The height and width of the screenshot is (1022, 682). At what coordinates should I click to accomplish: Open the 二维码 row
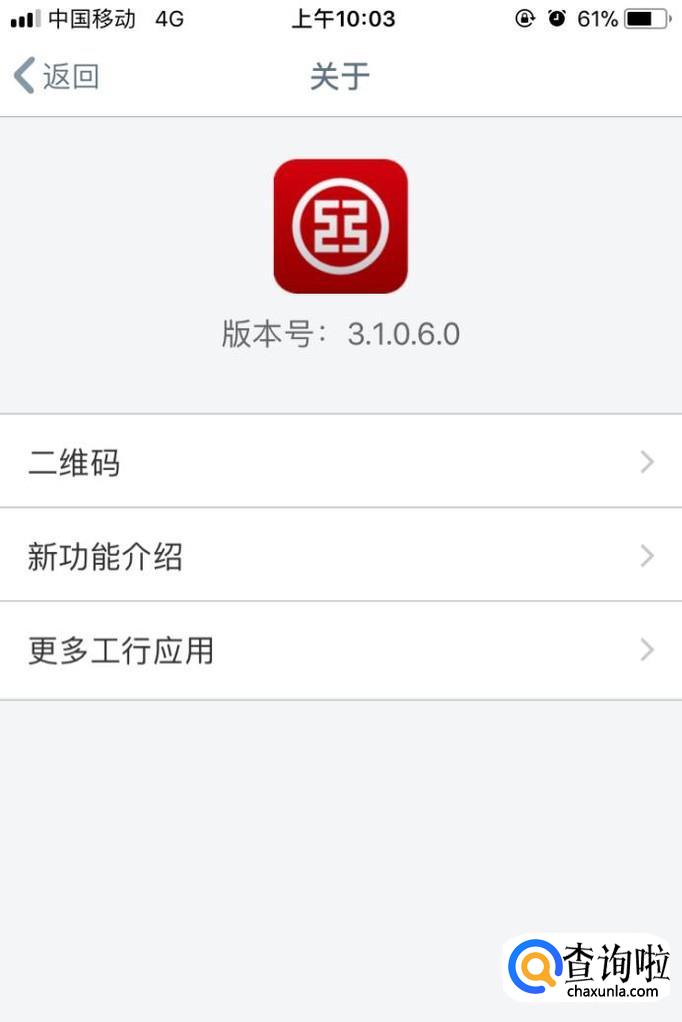pyautogui.click(x=340, y=462)
